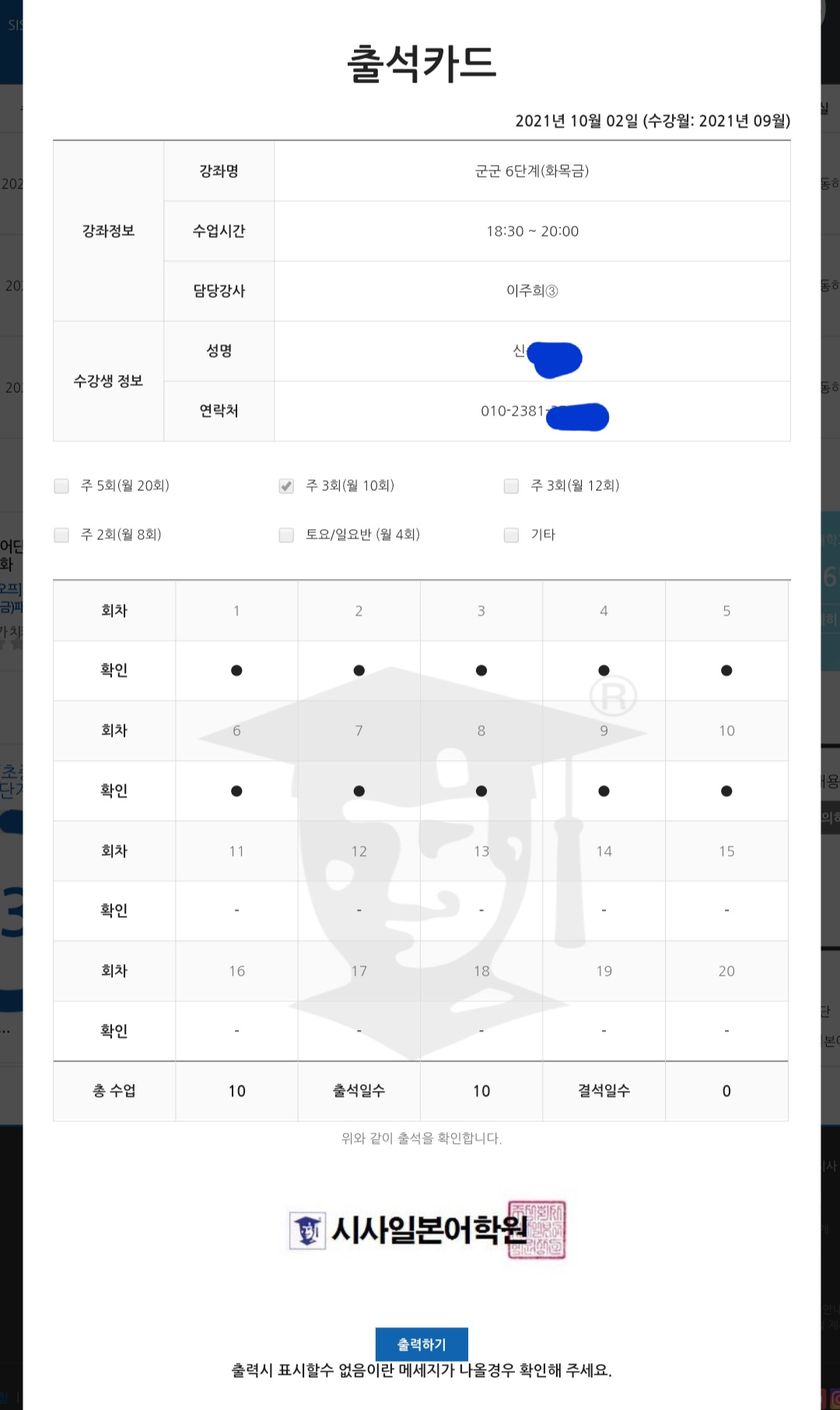This screenshot has height=1410, width=840.
Task: Click the attendance dot for session 7
Action: click(359, 791)
